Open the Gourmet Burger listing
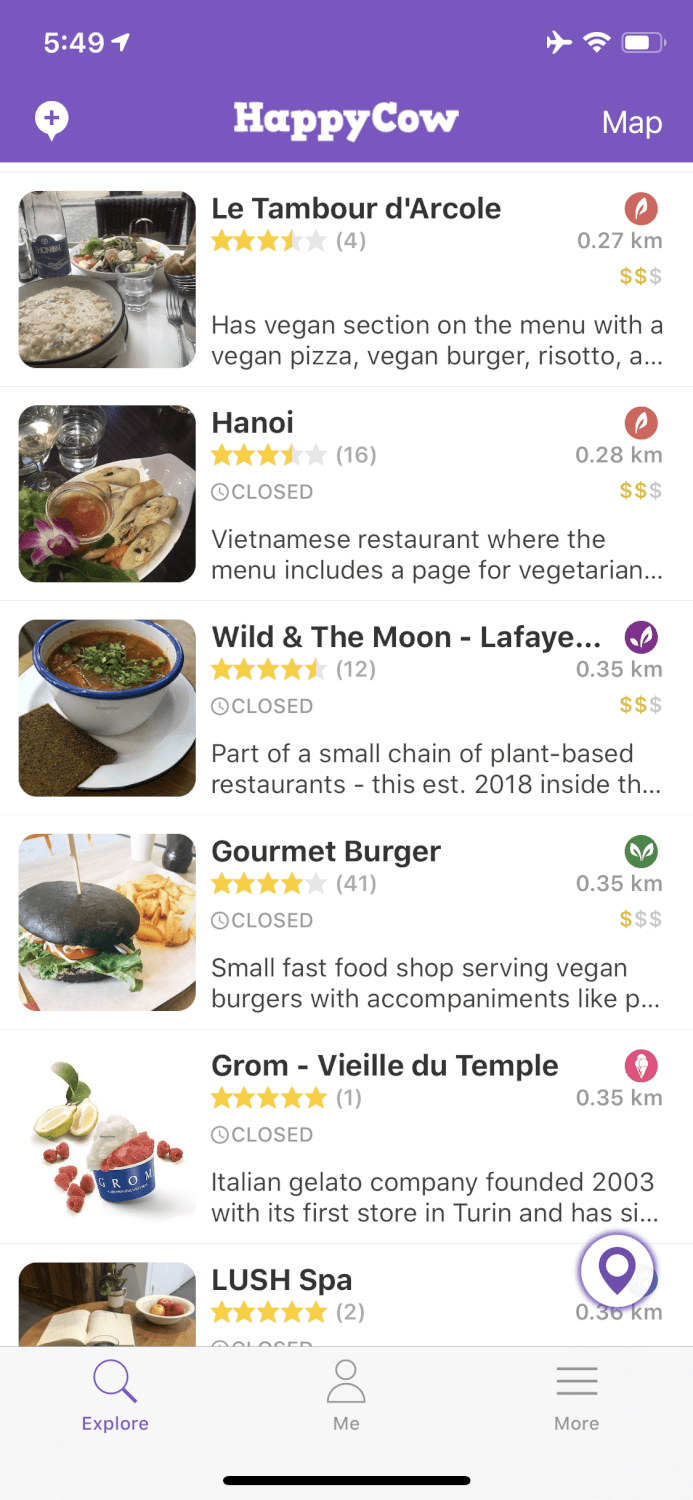Image resolution: width=693 pixels, height=1500 pixels. coord(346,922)
